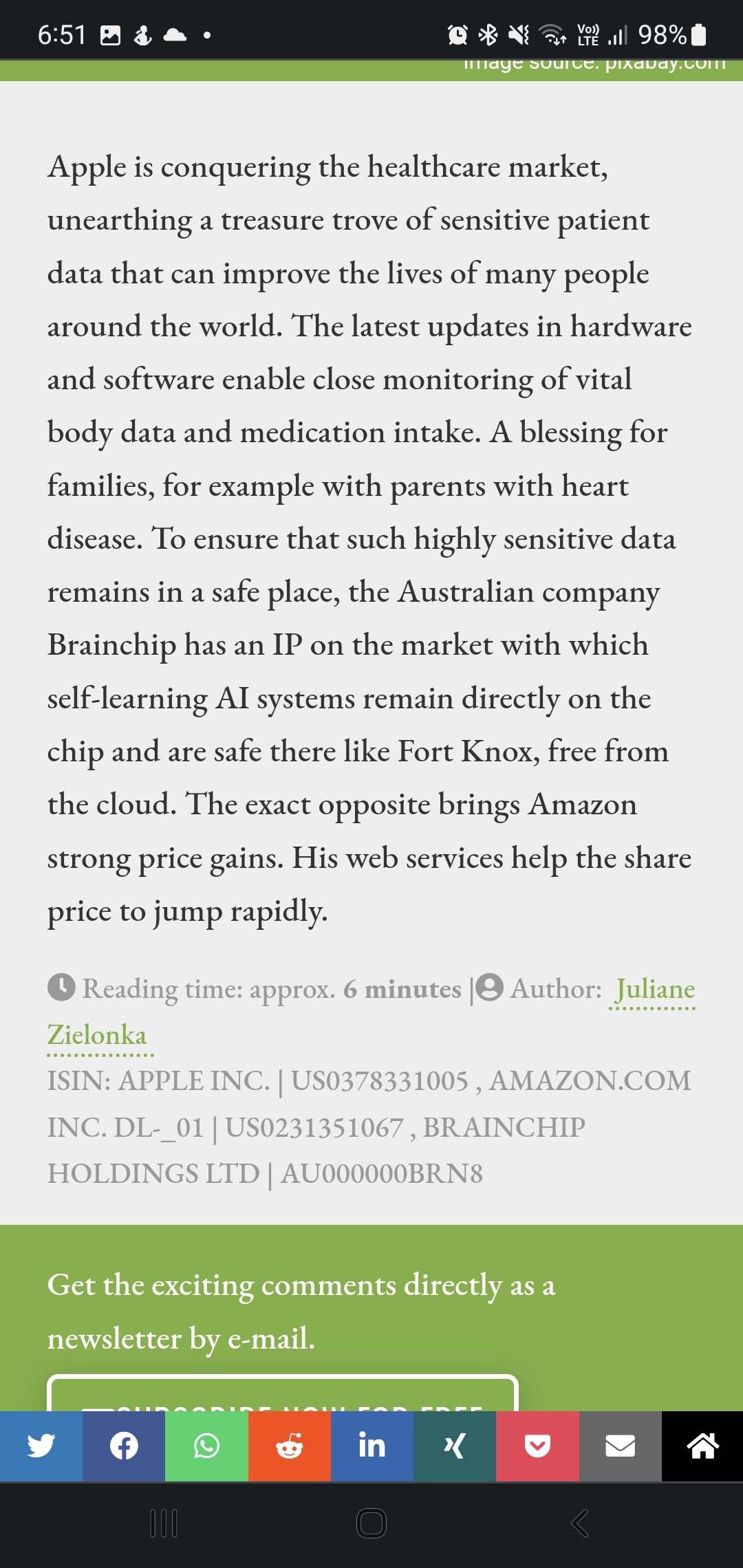Post the article to Reddit

290,1446
